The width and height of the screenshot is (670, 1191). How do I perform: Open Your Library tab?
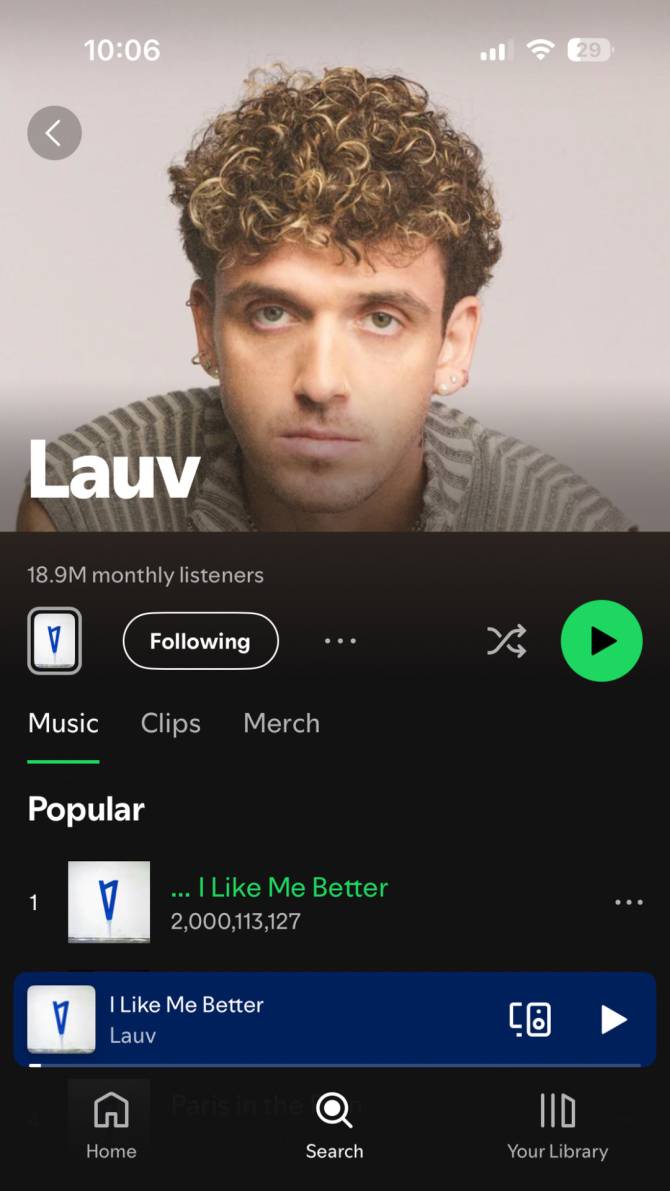click(x=557, y=1126)
